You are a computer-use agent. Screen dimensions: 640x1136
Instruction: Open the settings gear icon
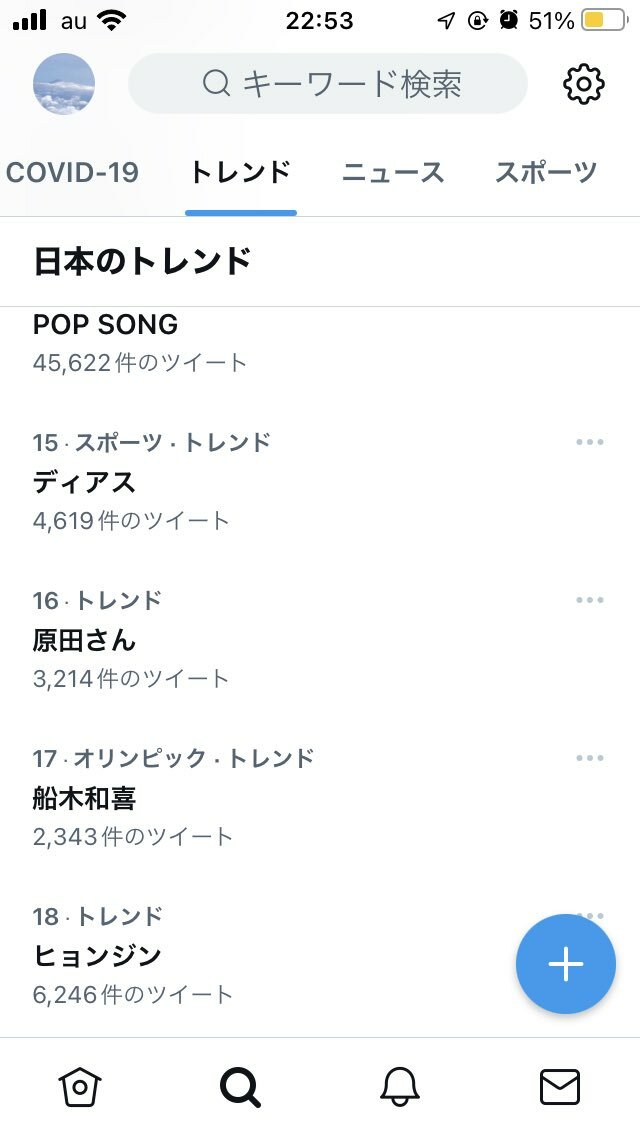click(x=584, y=84)
